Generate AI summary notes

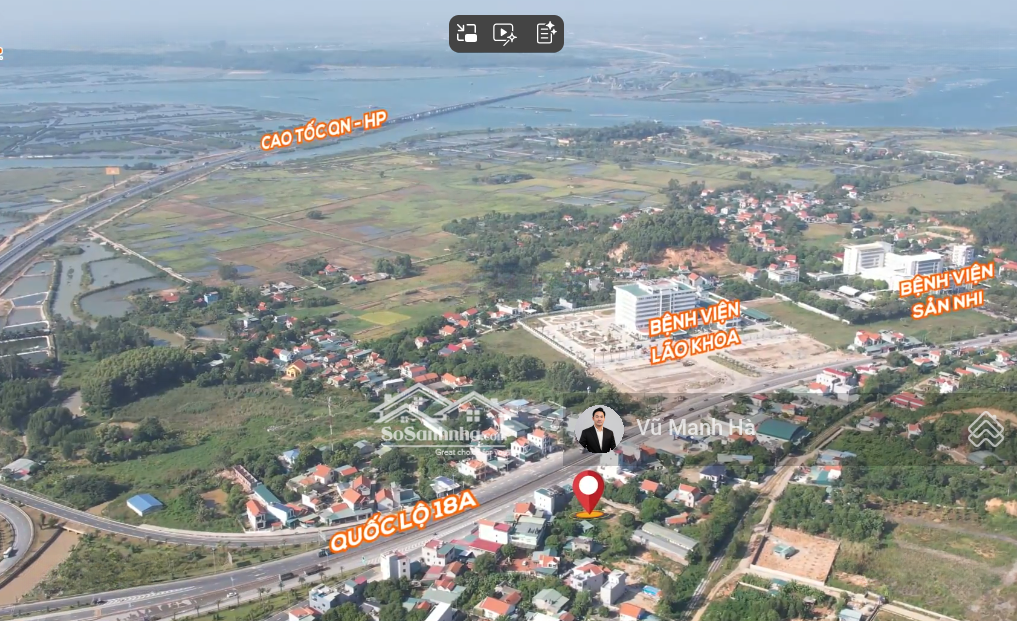coord(545,33)
